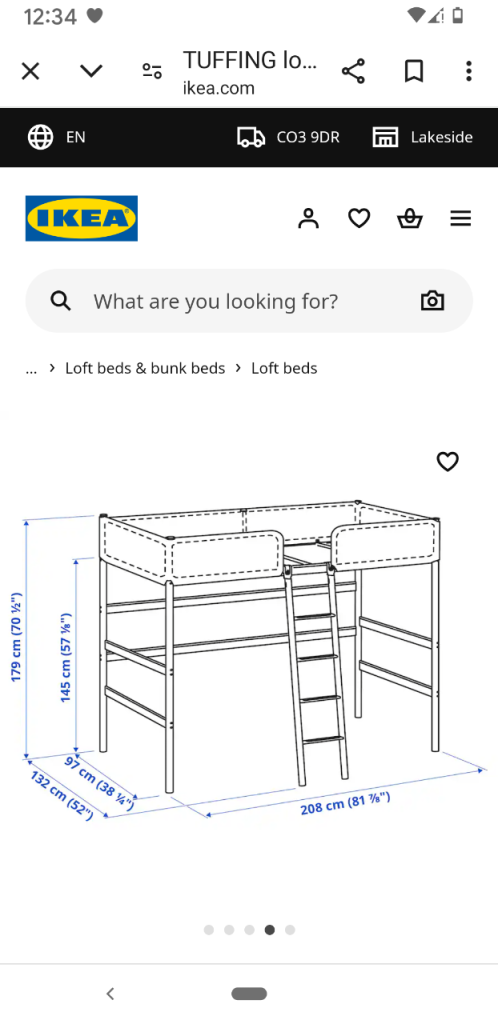Open the Loft beds breadcrumb link
The image size is (498, 1024).
[x=284, y=368]
